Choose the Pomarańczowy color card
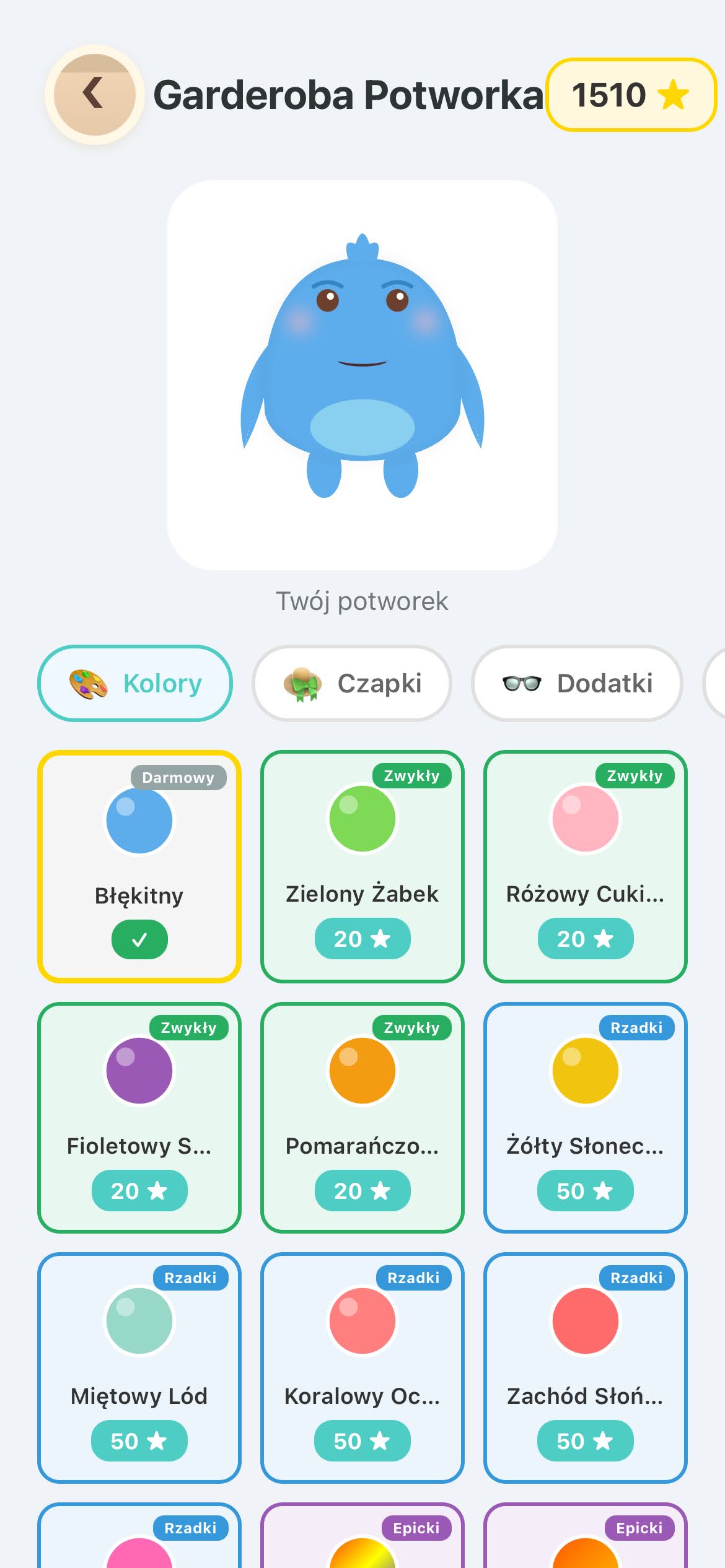725x1568 pixels. click(x=362, y=1118)
